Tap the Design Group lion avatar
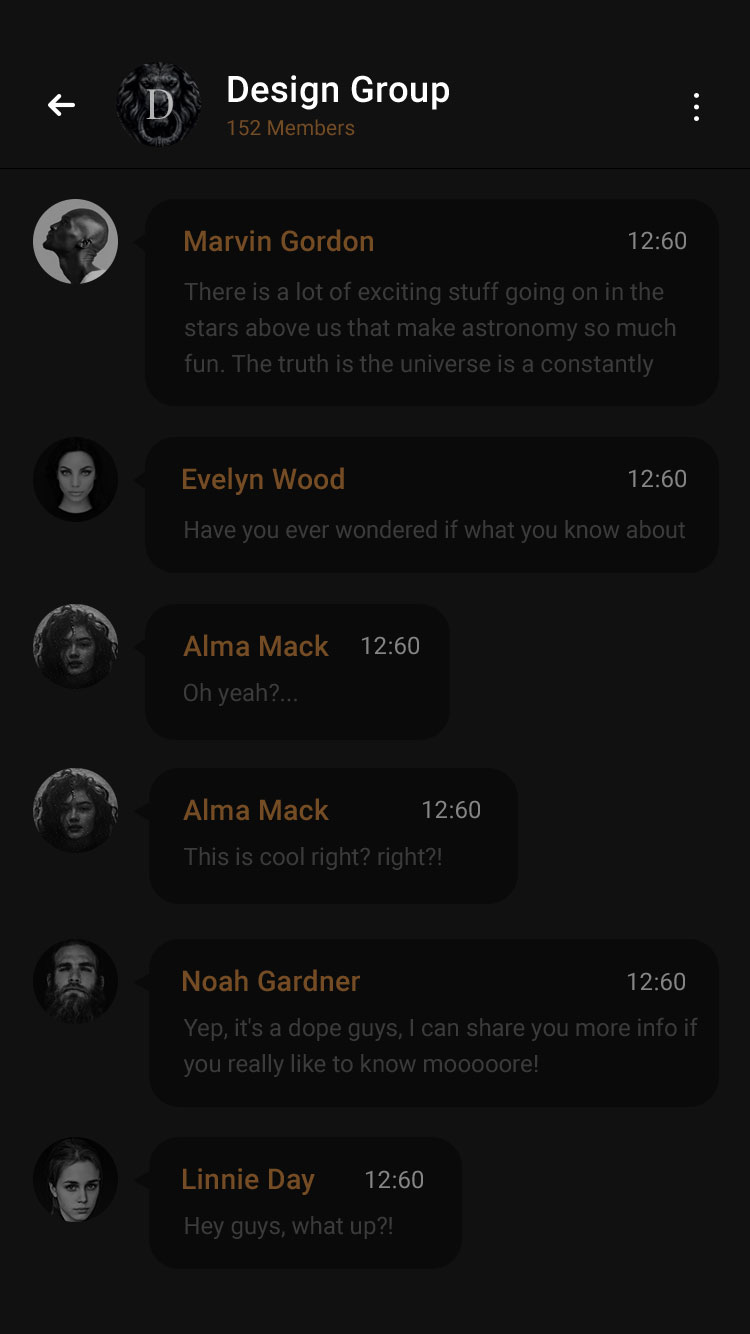The image size is (750, 1334). [159, 105]
